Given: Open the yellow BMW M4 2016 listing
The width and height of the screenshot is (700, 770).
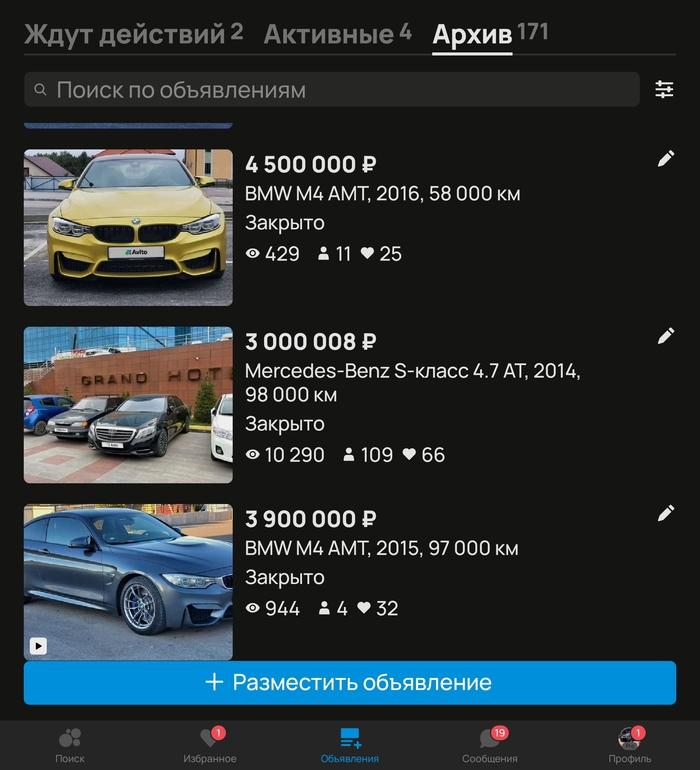Looking at the screenshot, I should point(128,228).
